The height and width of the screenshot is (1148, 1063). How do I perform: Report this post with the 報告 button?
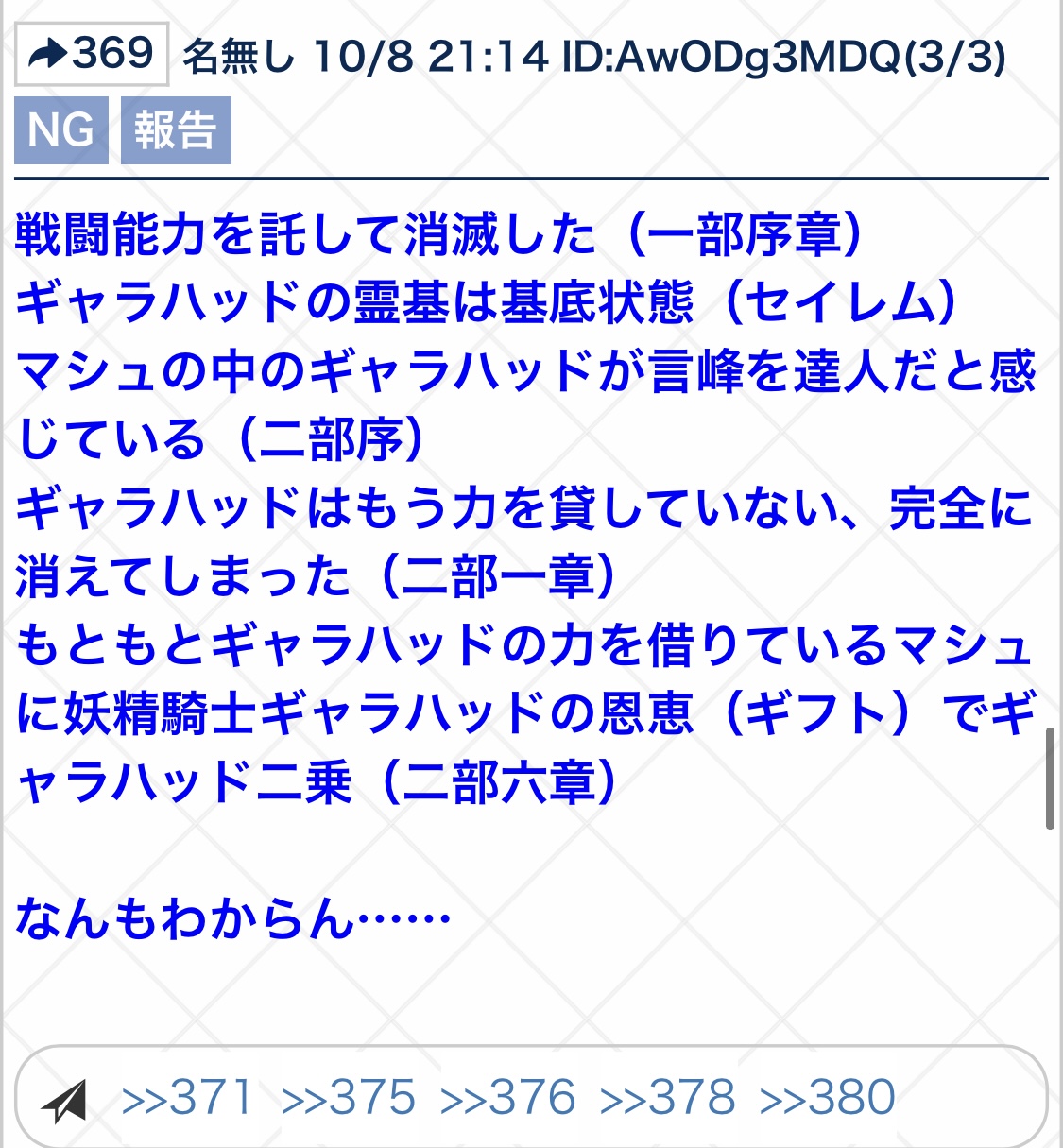176,130
